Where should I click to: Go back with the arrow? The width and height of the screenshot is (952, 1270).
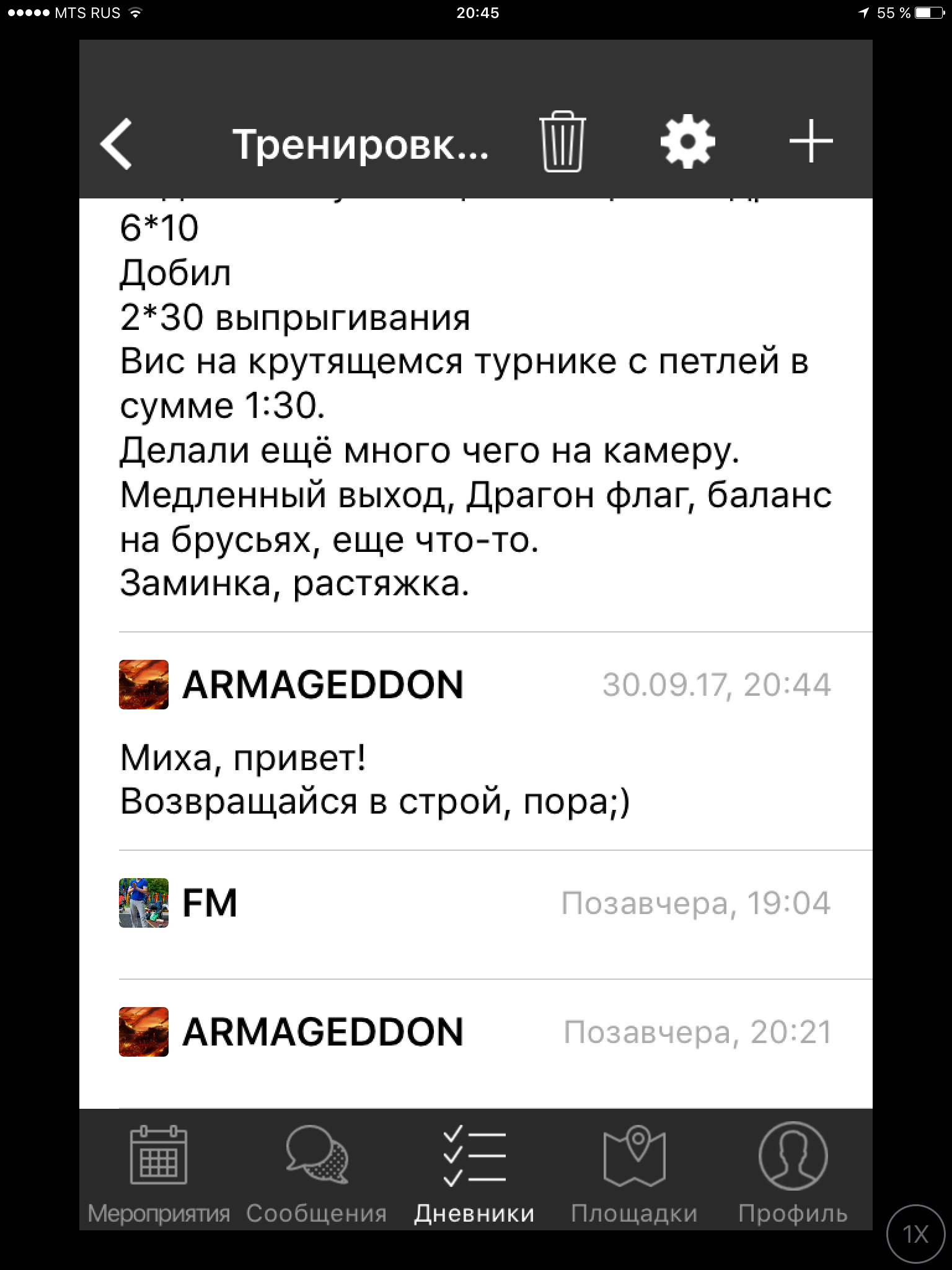(117, 144)
